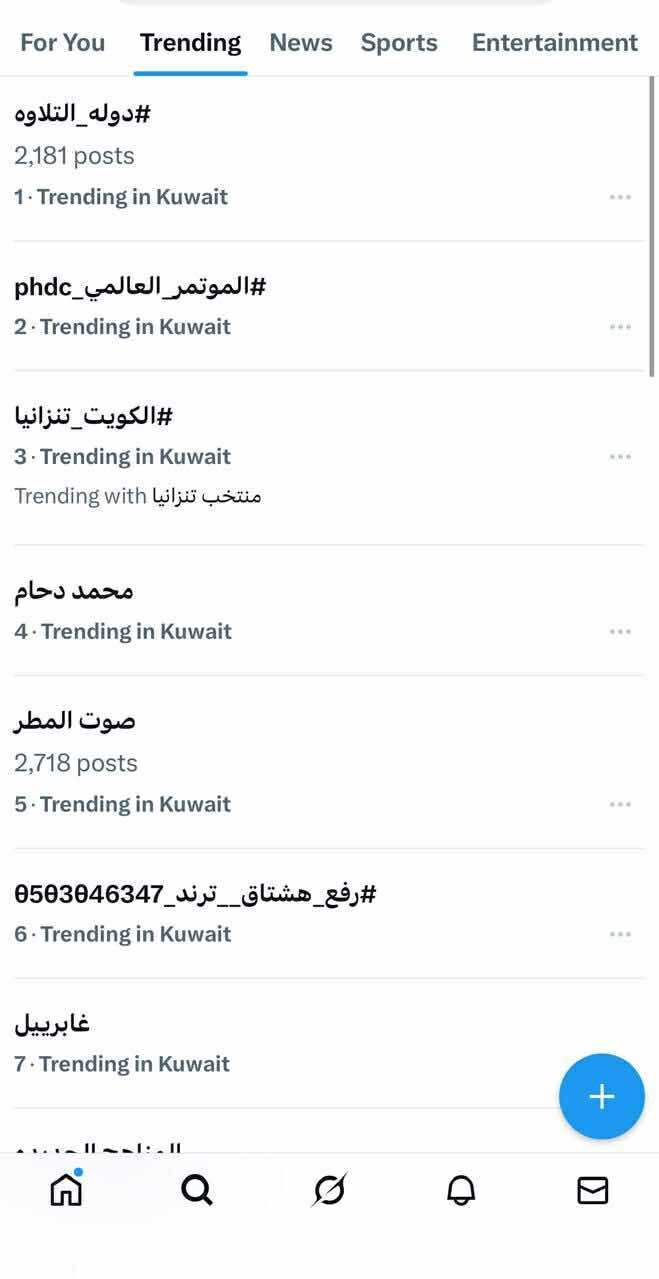This screenshot has width=659, height=1279.
Task: Open direct messages envelope
Action: point(593,1190)
